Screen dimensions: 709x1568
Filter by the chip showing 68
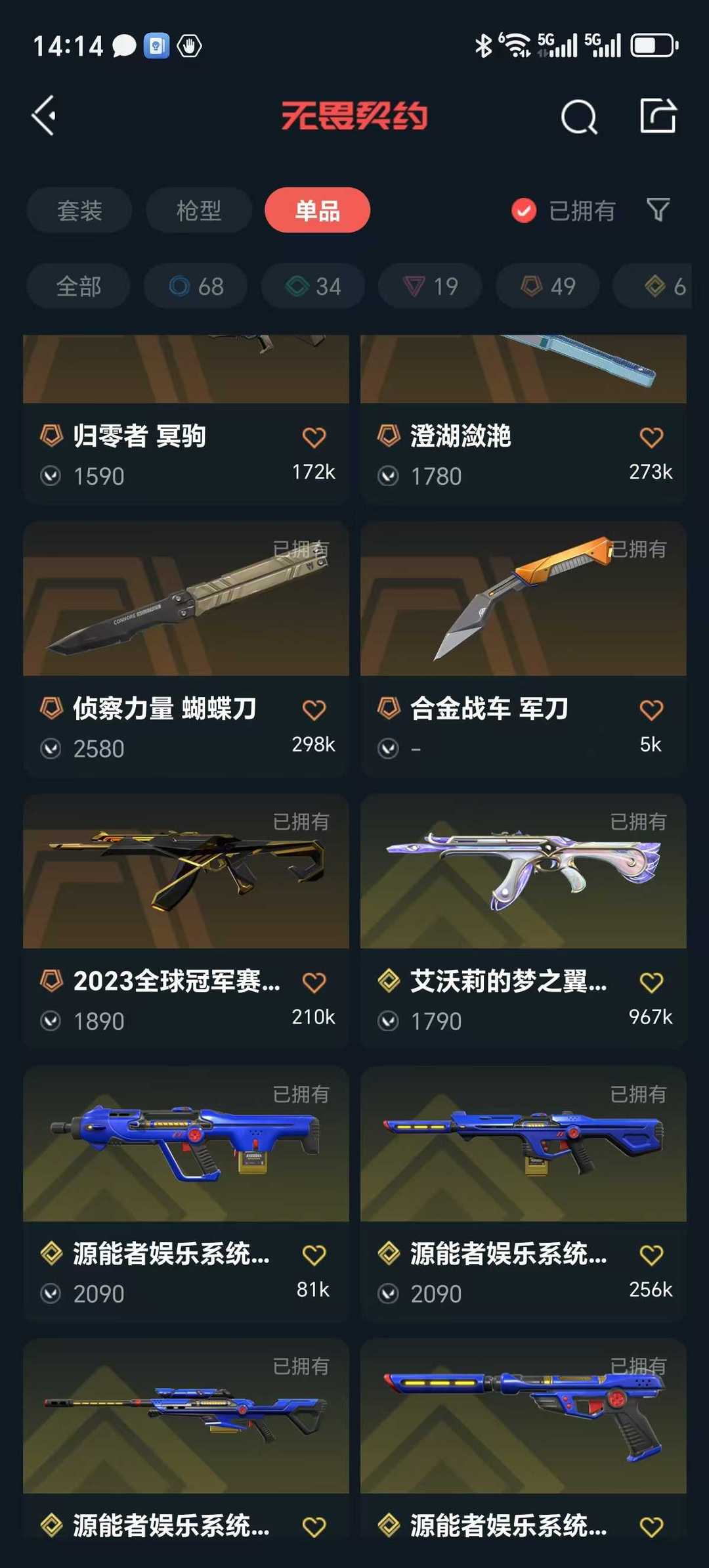[x=196, y=286]
